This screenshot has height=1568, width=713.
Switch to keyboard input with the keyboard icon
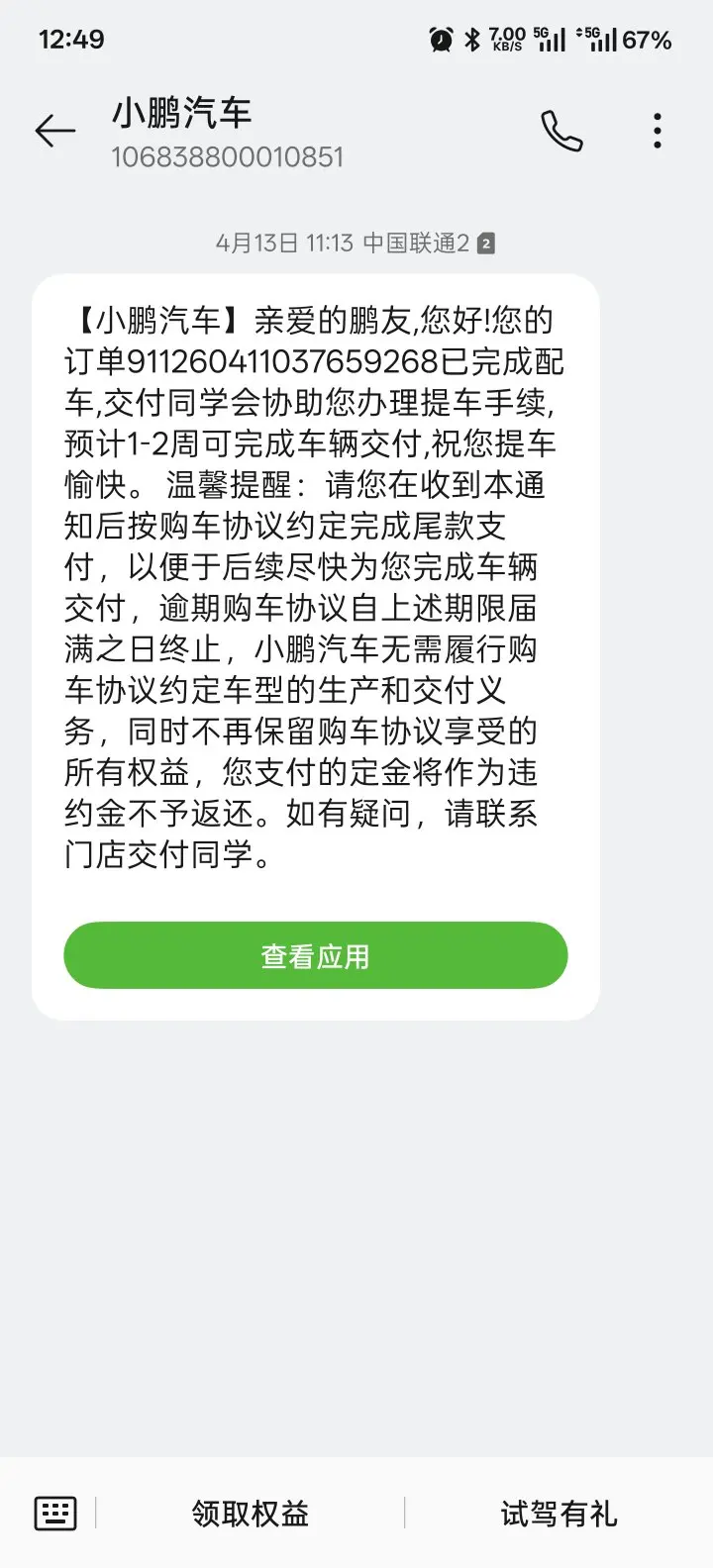tap(55, 1513)
